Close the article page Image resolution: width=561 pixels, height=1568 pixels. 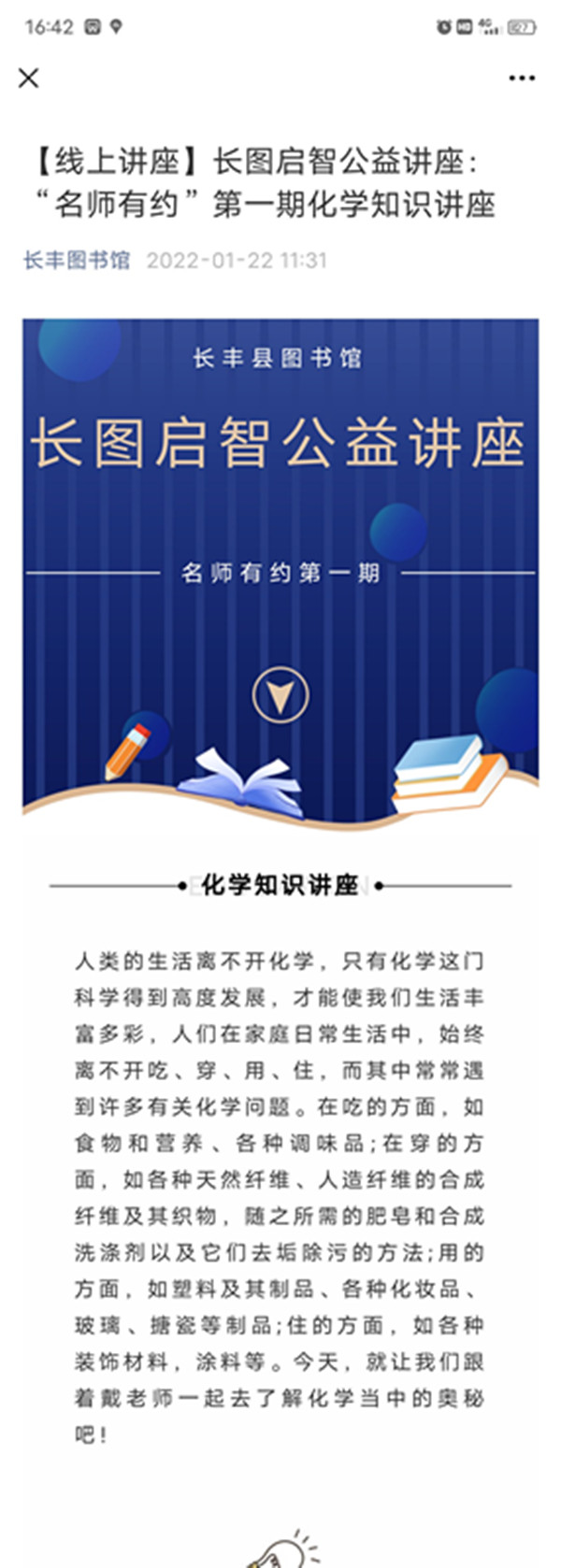point(29,78)
